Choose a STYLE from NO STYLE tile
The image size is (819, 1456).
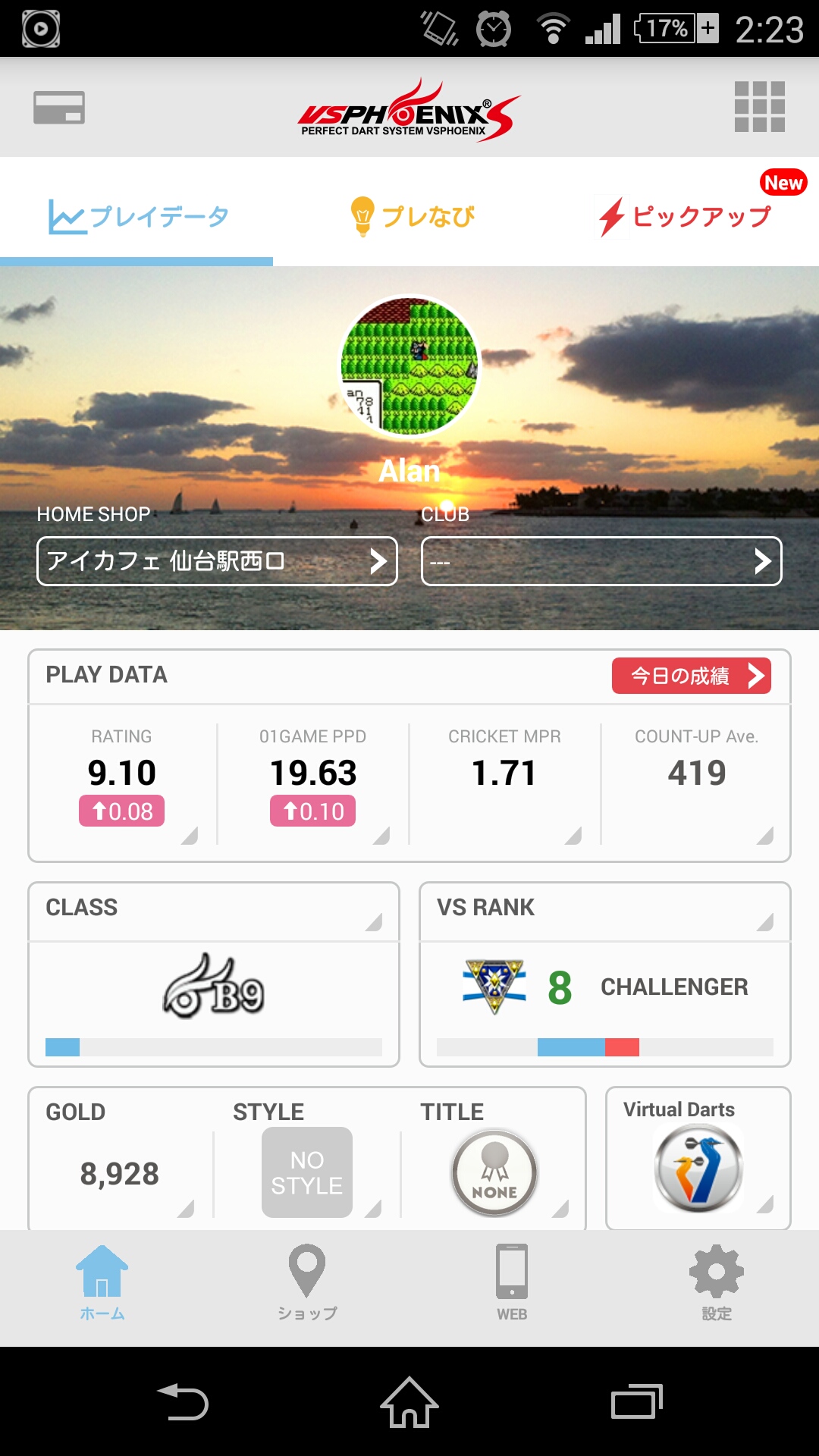pos(307,1172)
